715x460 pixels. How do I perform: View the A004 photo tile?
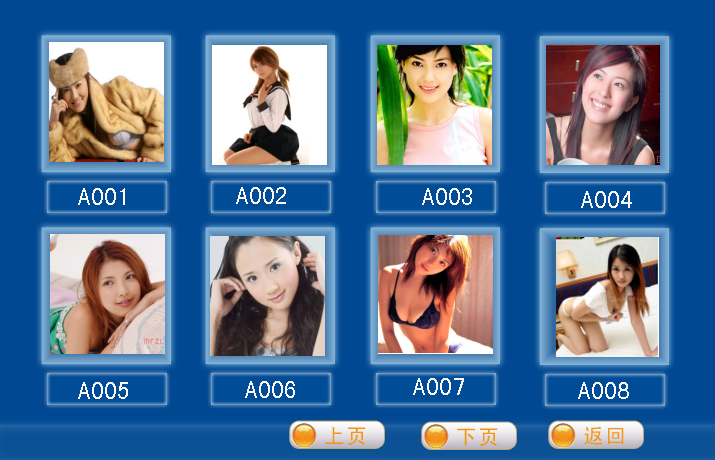pos(603,103)
